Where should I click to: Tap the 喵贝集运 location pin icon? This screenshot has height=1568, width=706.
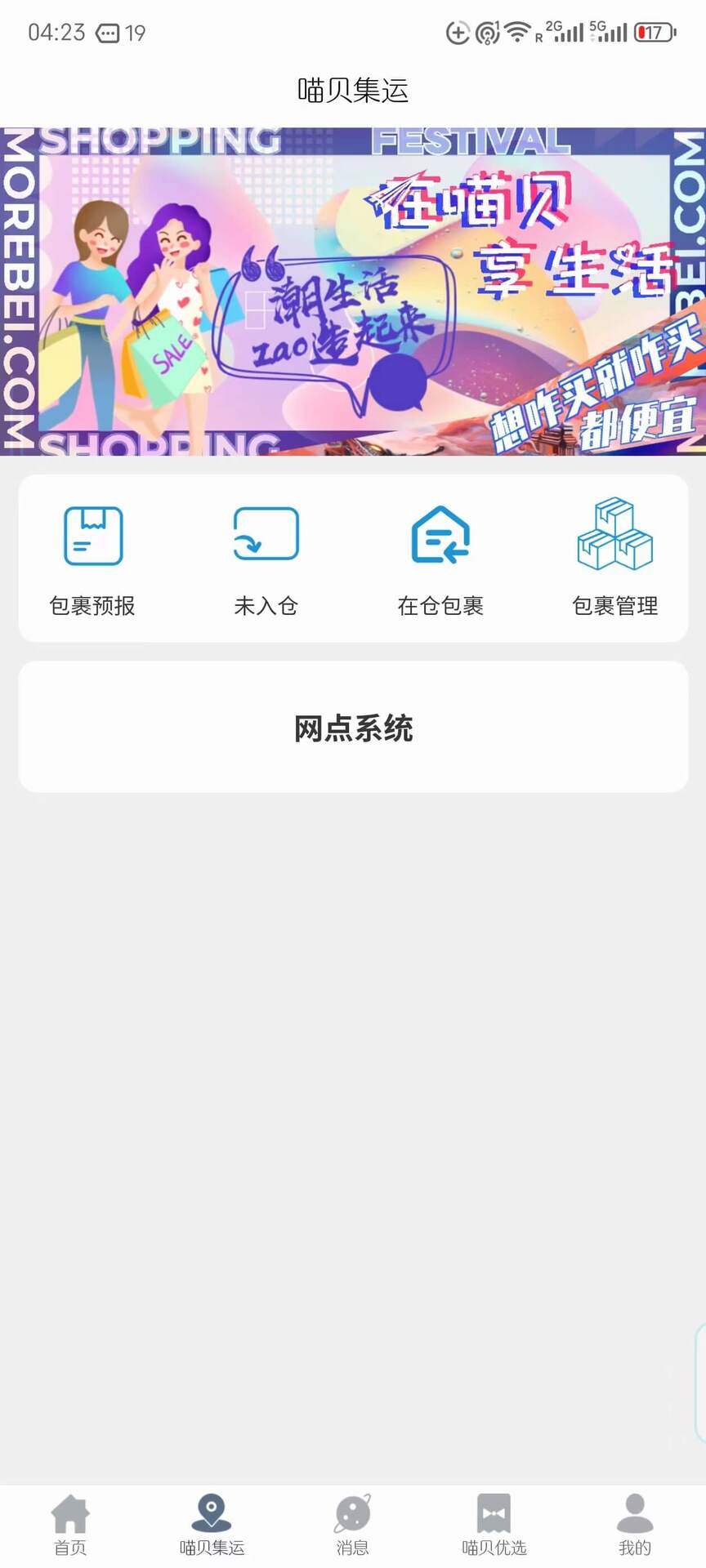(x=212, y=1517)
